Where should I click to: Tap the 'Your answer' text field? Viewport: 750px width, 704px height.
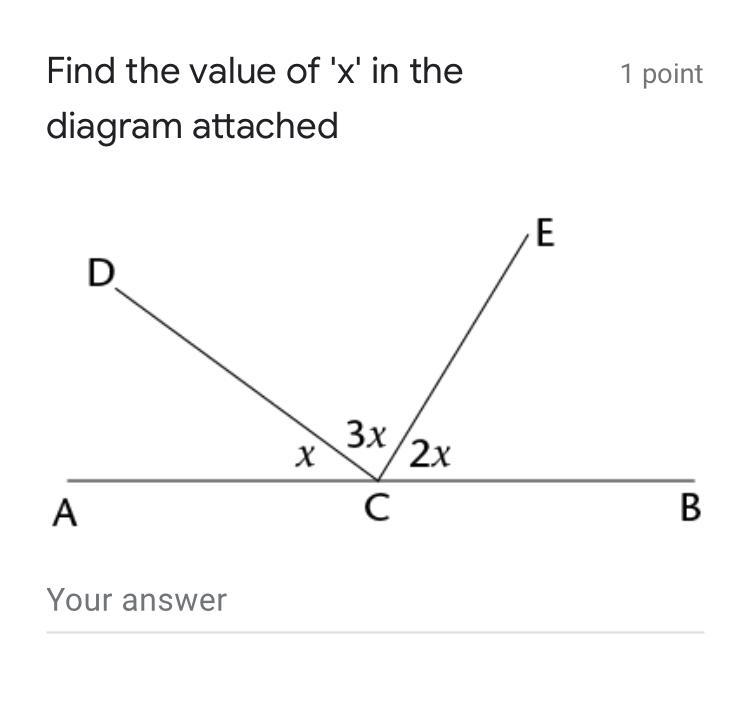[374, 601]
